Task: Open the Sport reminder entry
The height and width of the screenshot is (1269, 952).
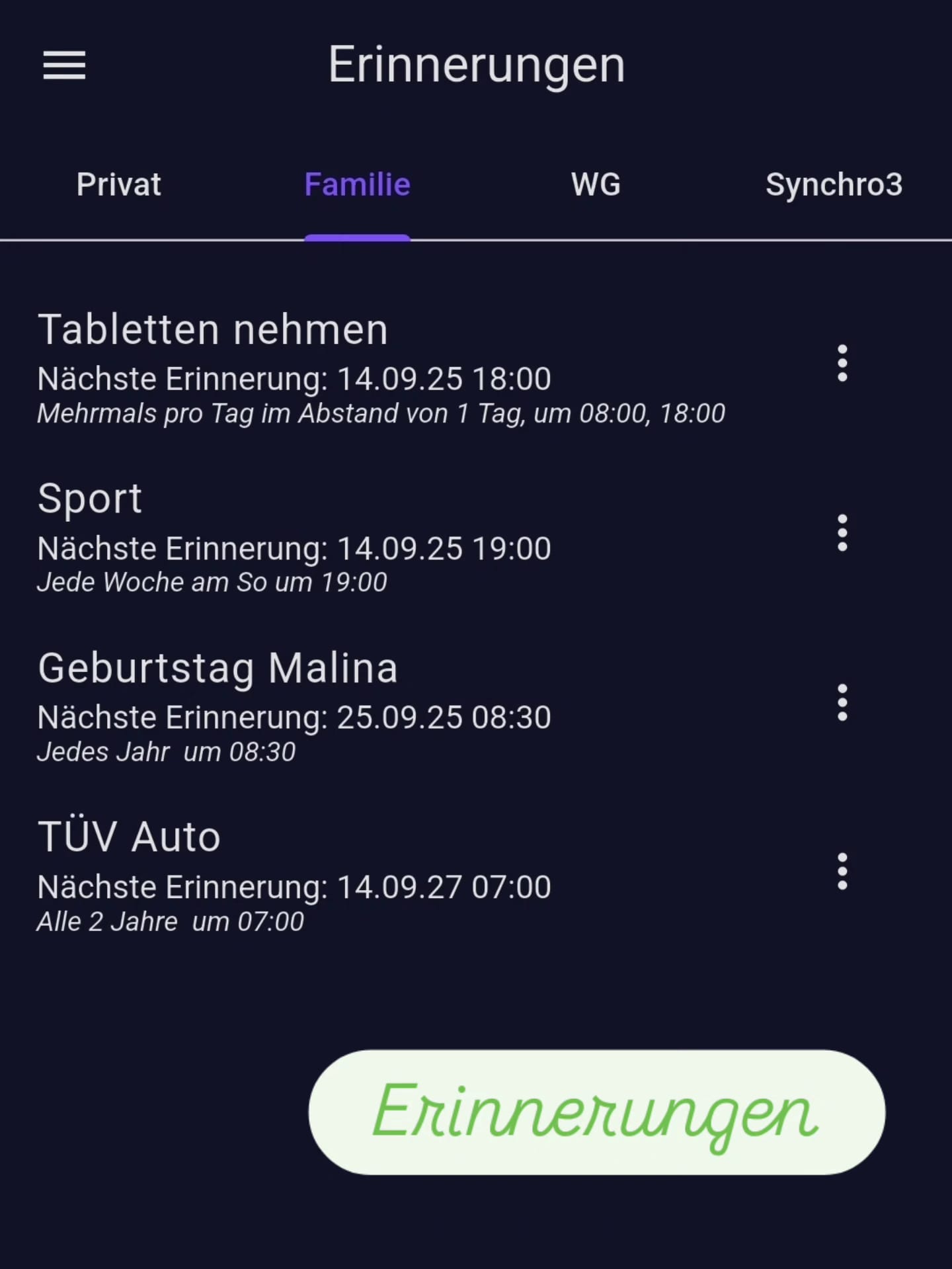Action: (90, 498)
